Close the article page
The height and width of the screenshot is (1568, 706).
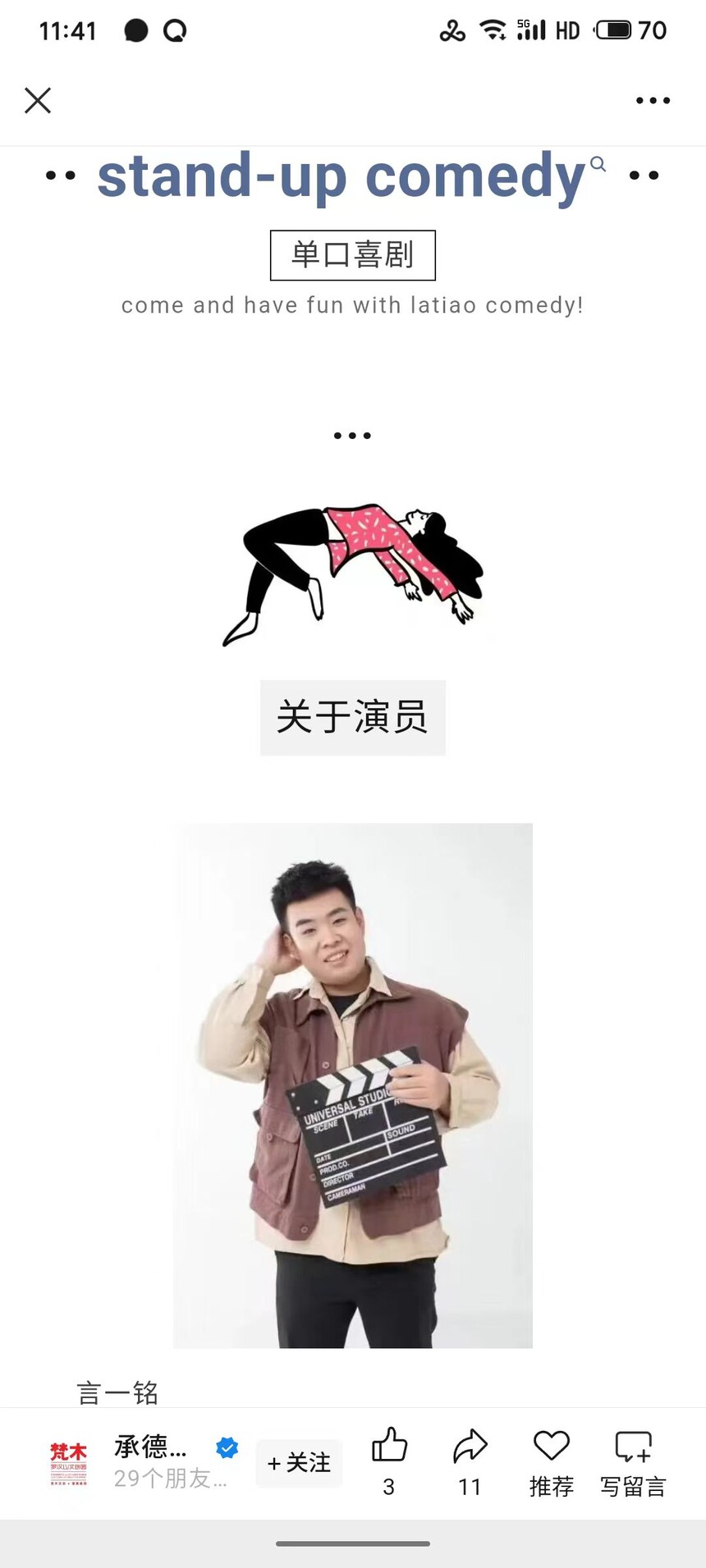(38, 100)
